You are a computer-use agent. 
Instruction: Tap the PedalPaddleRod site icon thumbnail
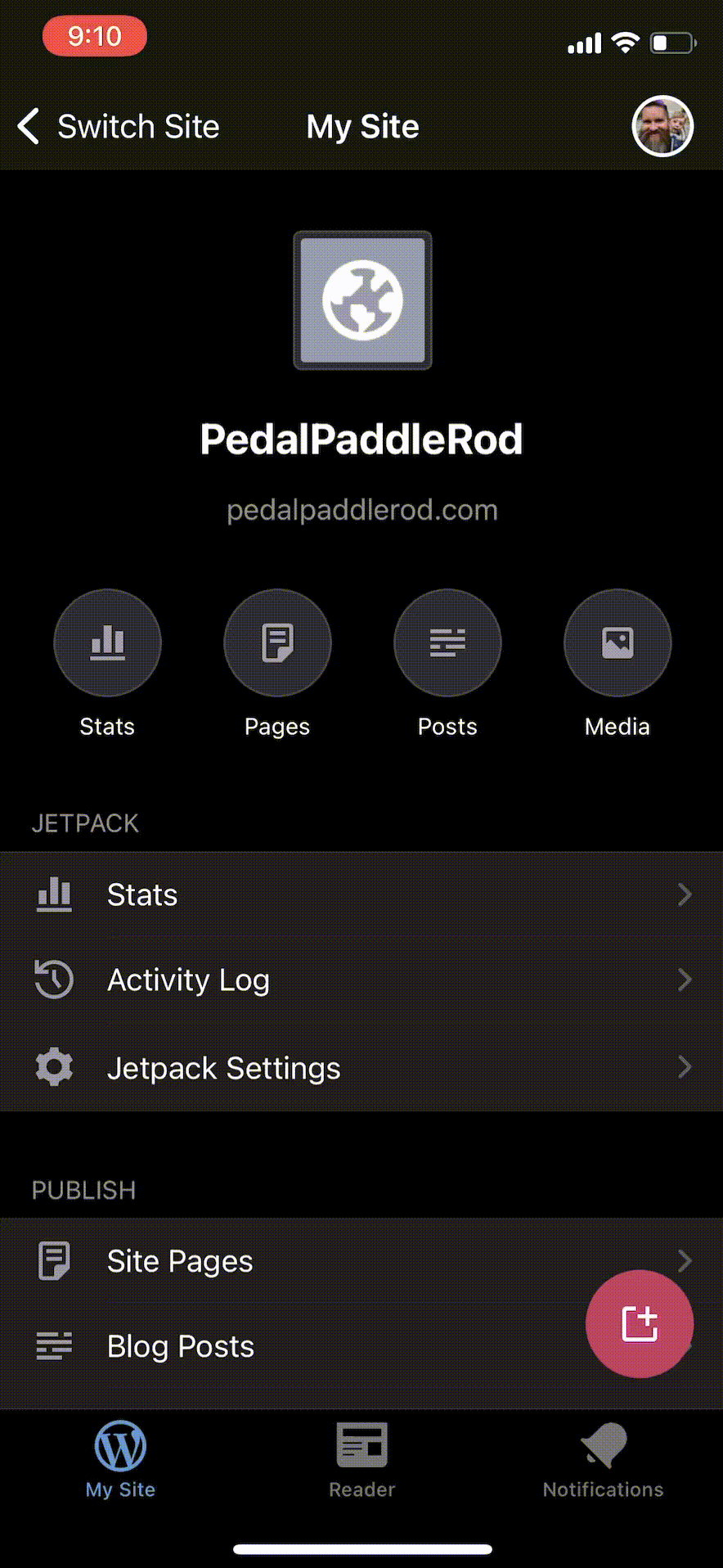click(x=361, y=300)
